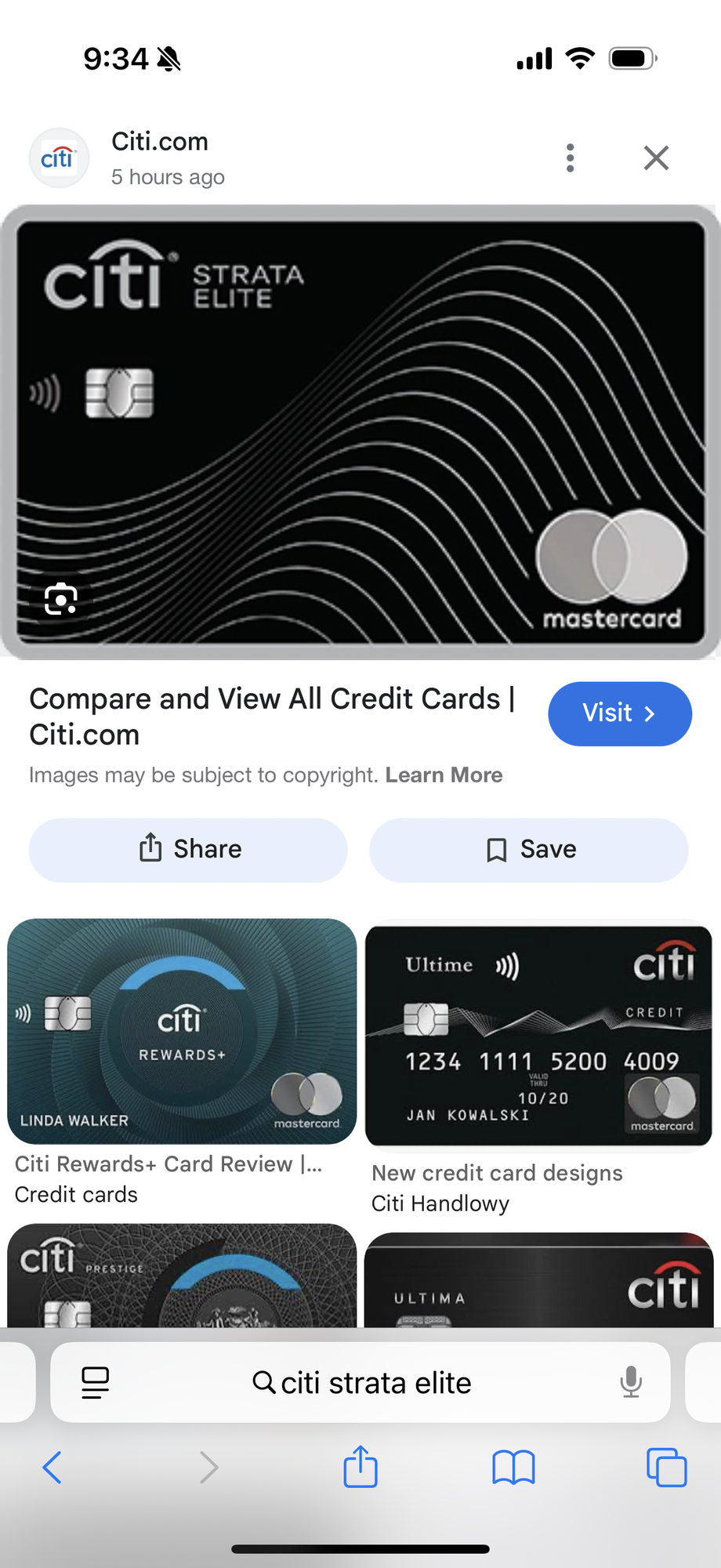Image resolution: width=721 pixels, height=1568 pixels.
Task: Start voice search with the microphone
Action: (631, 1383)
